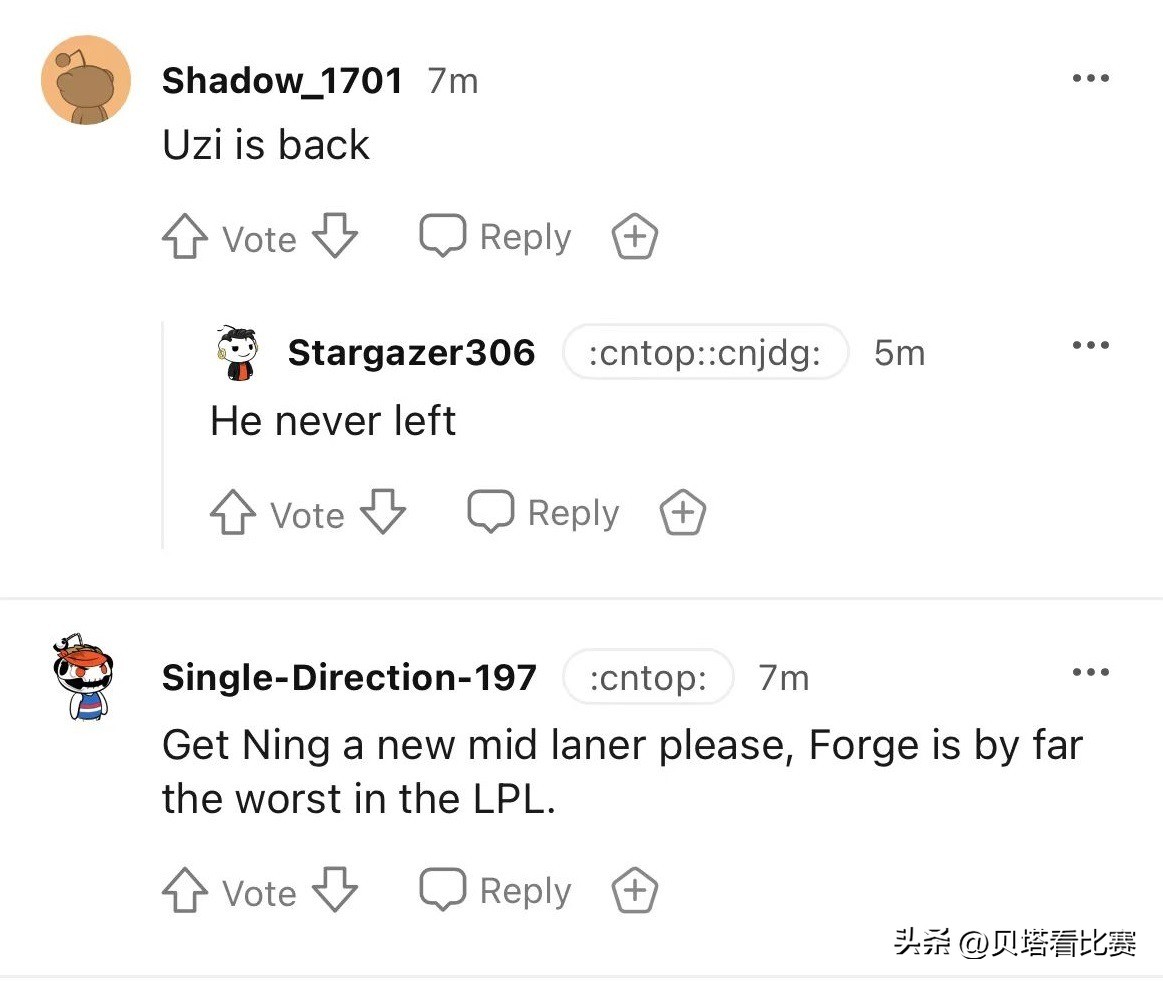Upvote Stargazer306's reply
1163x983 pixels.
232,515
